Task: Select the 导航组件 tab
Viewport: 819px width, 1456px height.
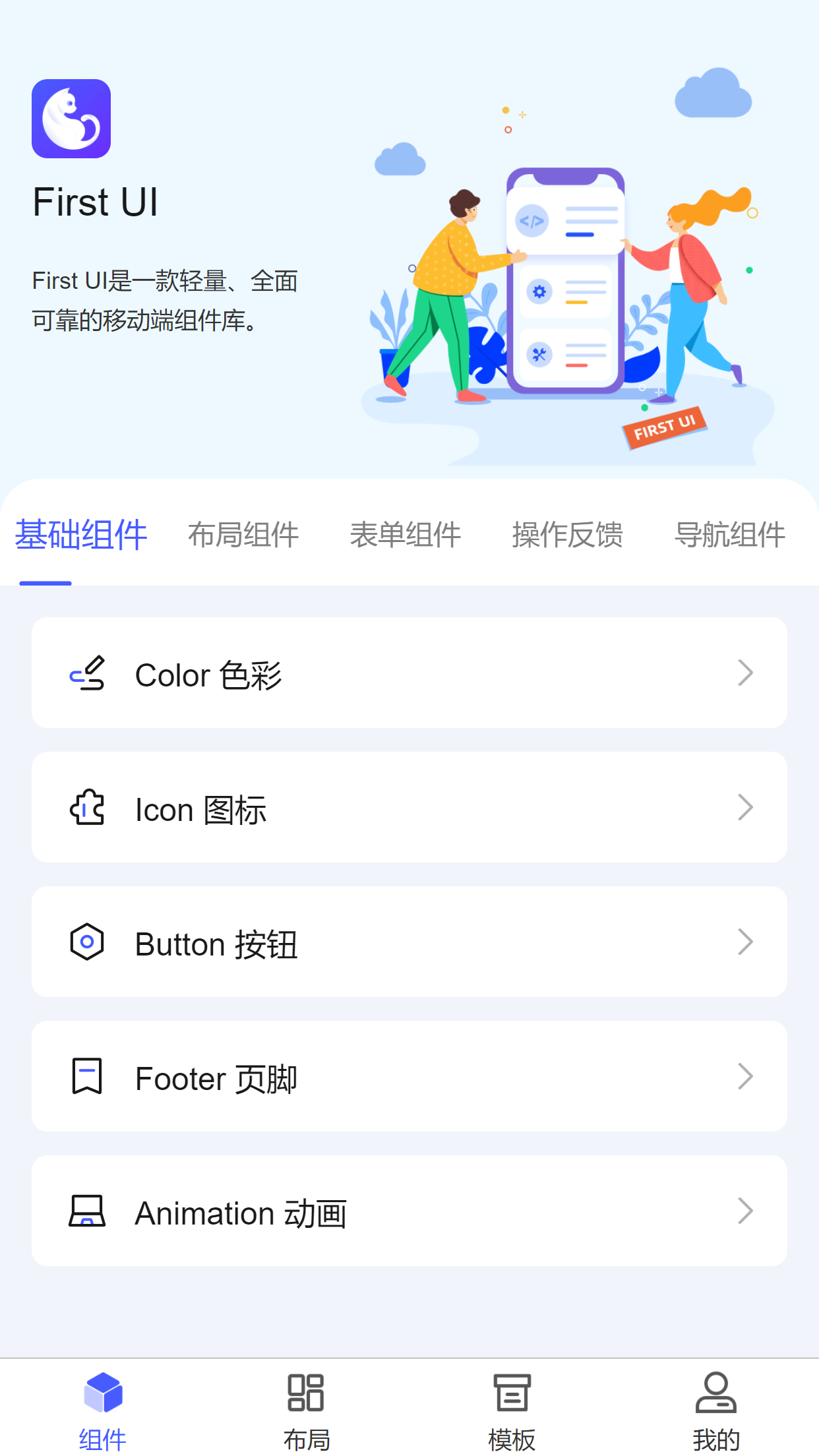Action: 731,535
